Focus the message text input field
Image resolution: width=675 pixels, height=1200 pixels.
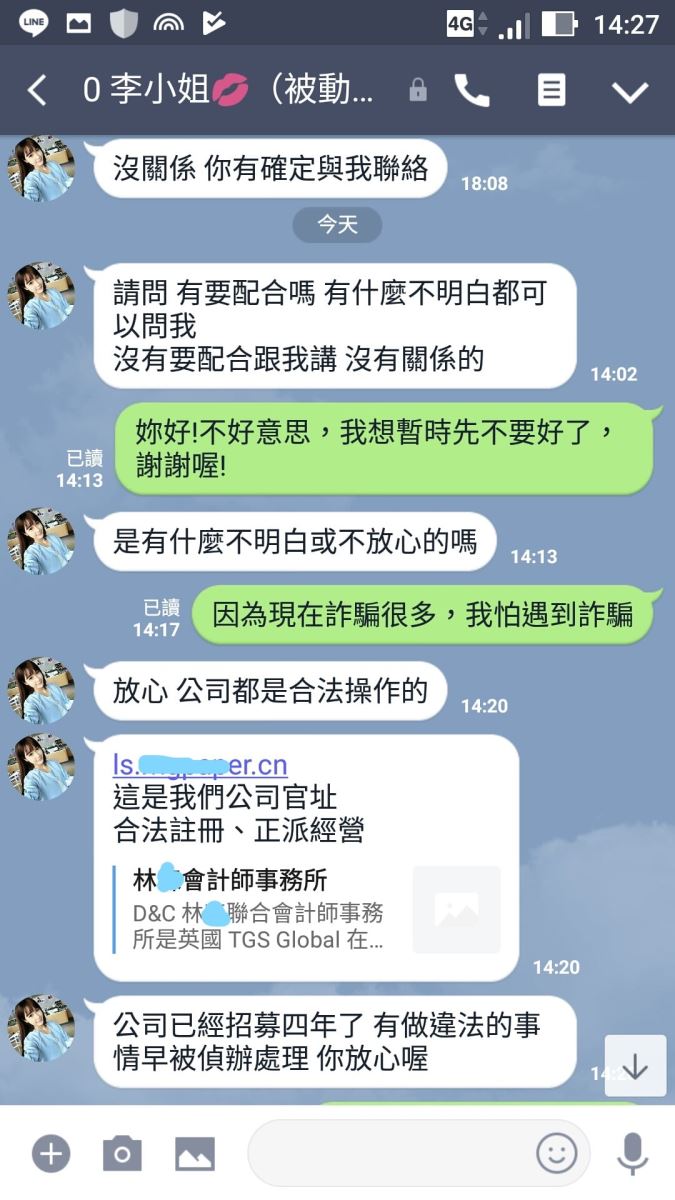390,1154
